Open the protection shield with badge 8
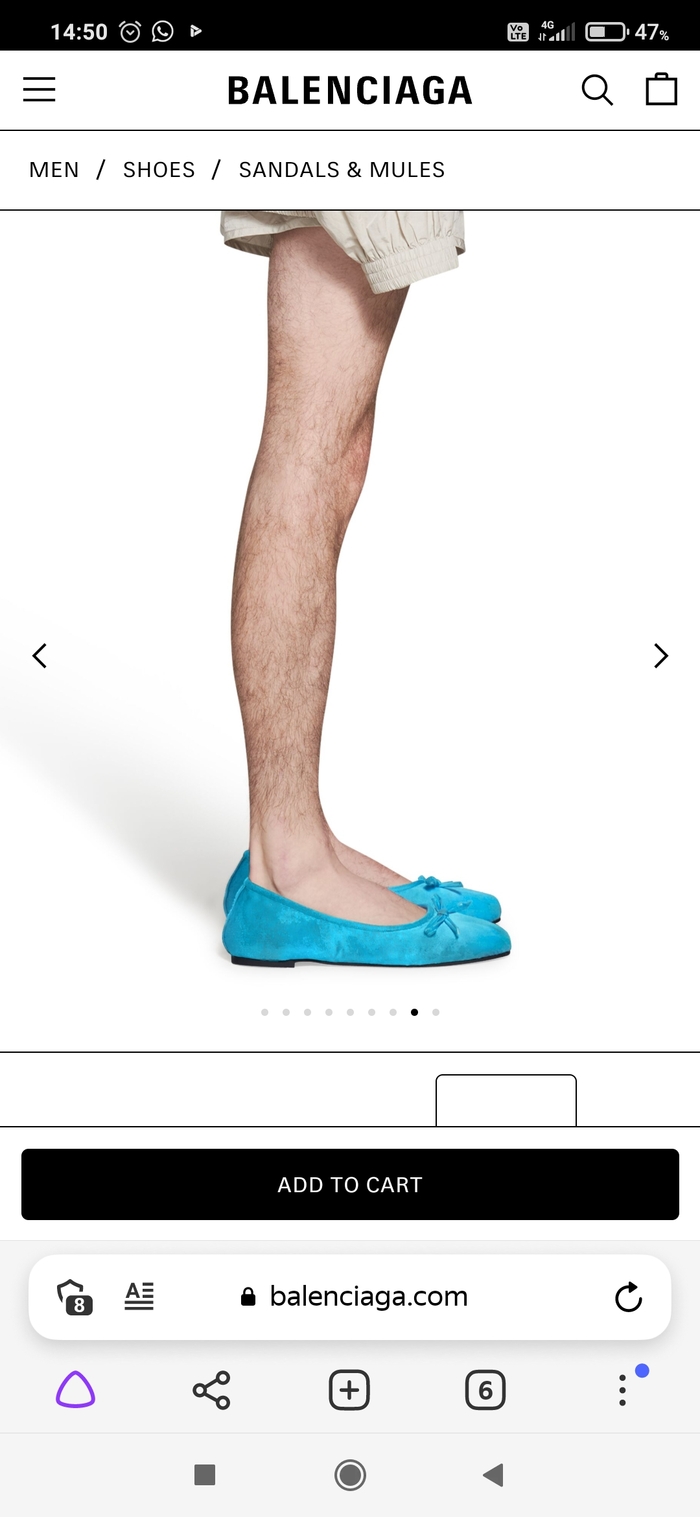The width and height of the screenshot is (700, 1517). tap(74, 1297)
